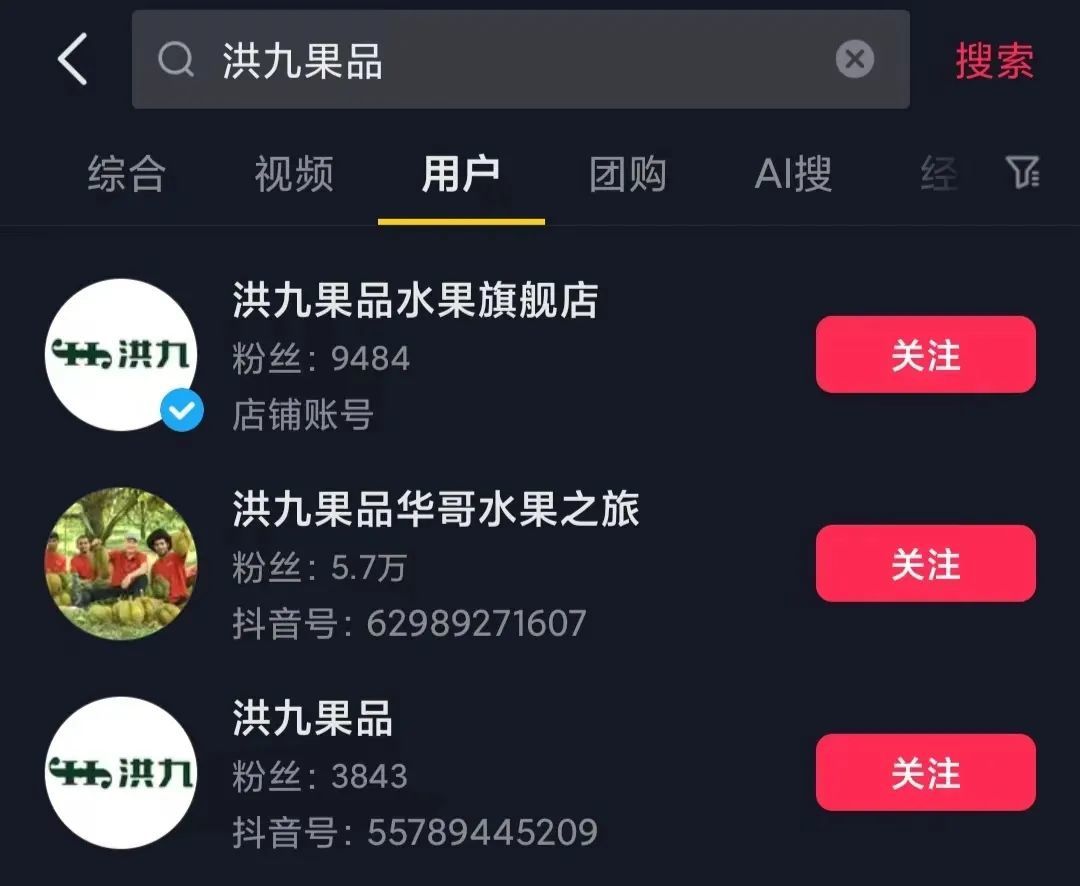This screenshot has width=1080, height=886.
Task: Open 洪九果品华哥水果之旅 profile
Action: click(435, 510)
